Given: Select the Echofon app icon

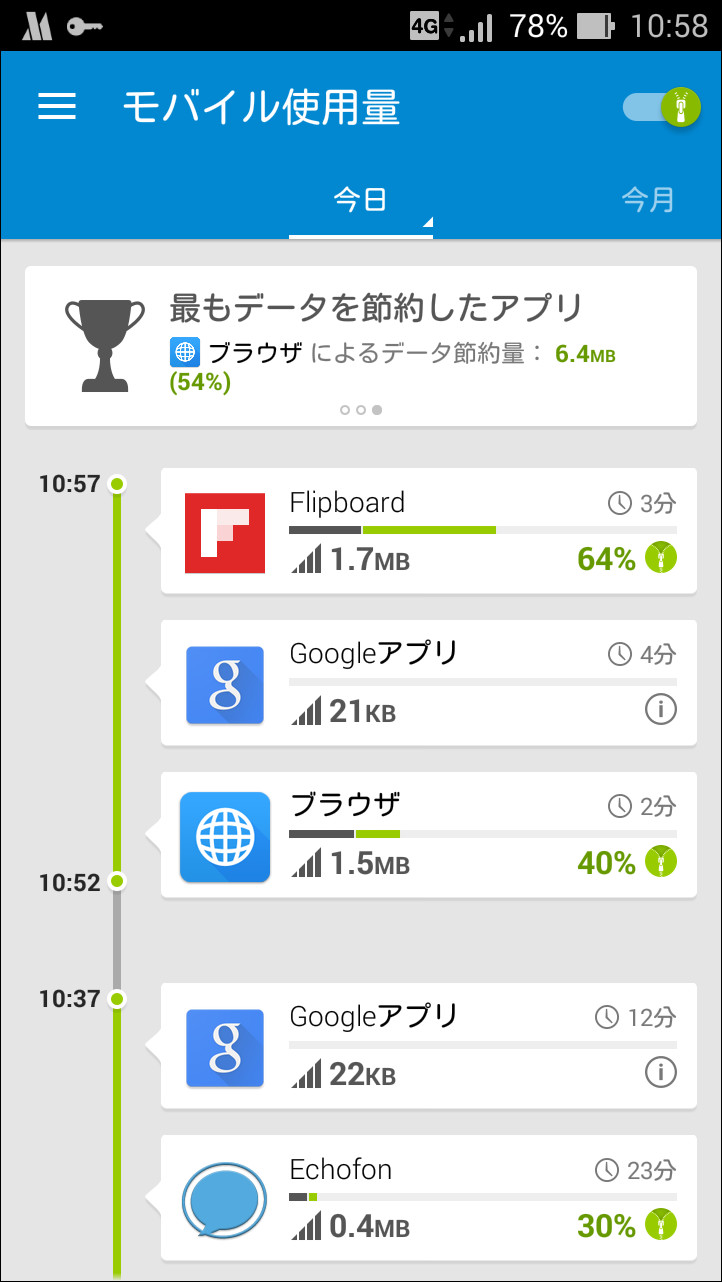Looking at the screenshot, I should [x=224, y=1199].
